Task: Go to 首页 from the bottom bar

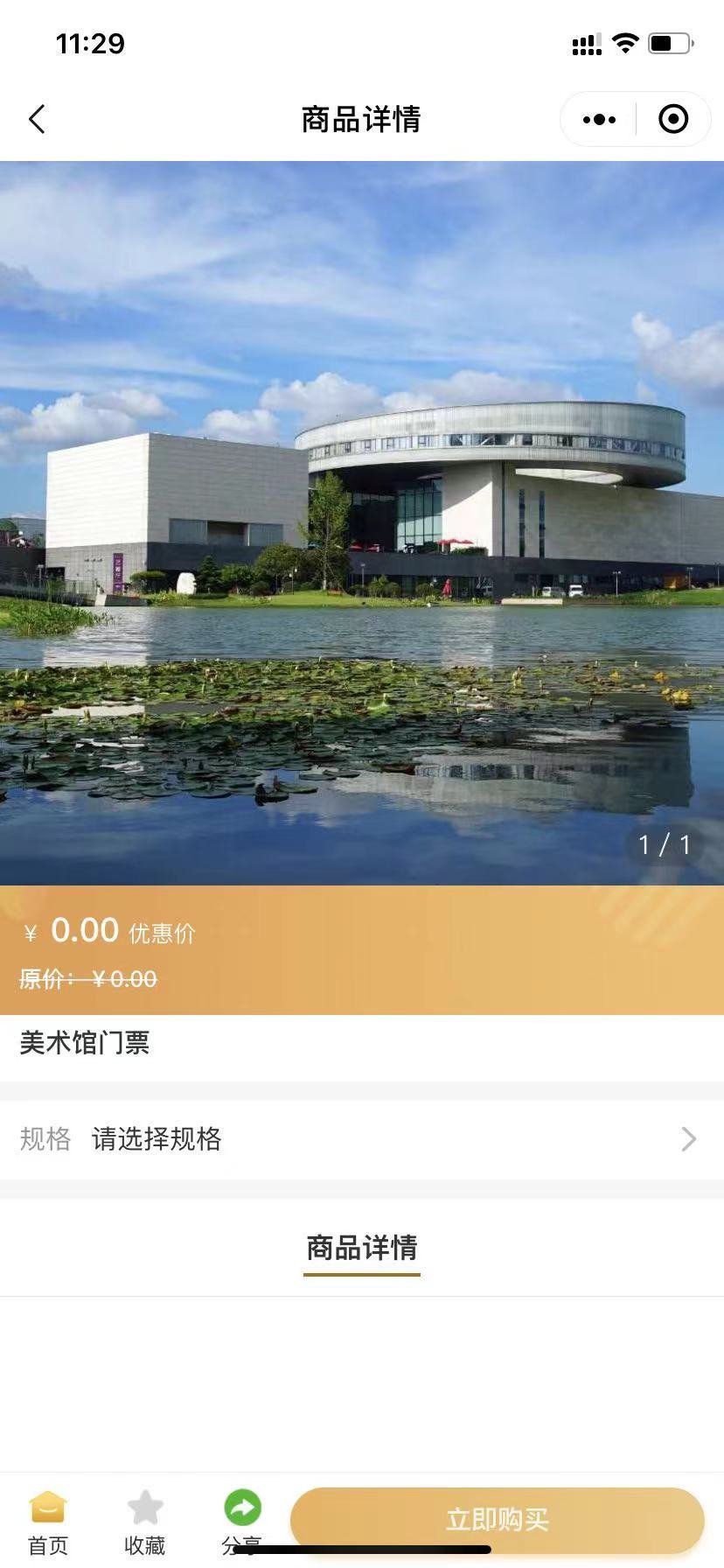Action: pyautogui.click(x=48, y=1522)
